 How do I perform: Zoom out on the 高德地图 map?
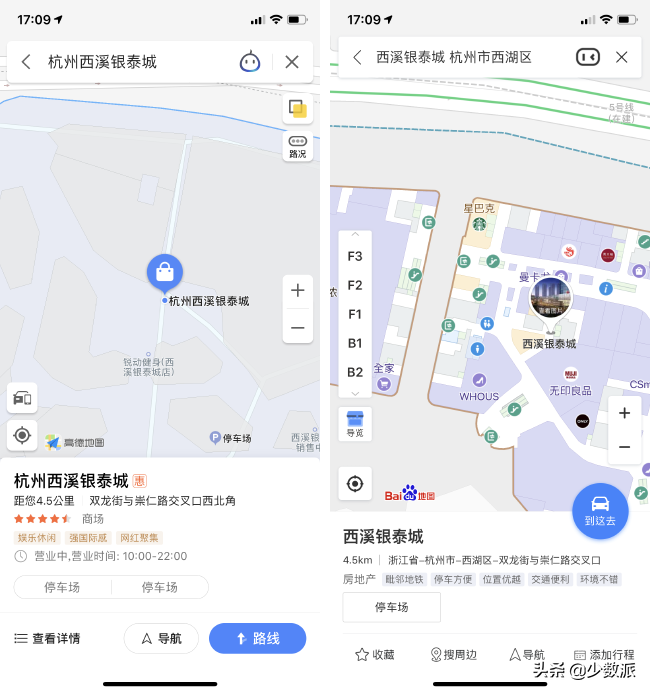coord(298,328)
